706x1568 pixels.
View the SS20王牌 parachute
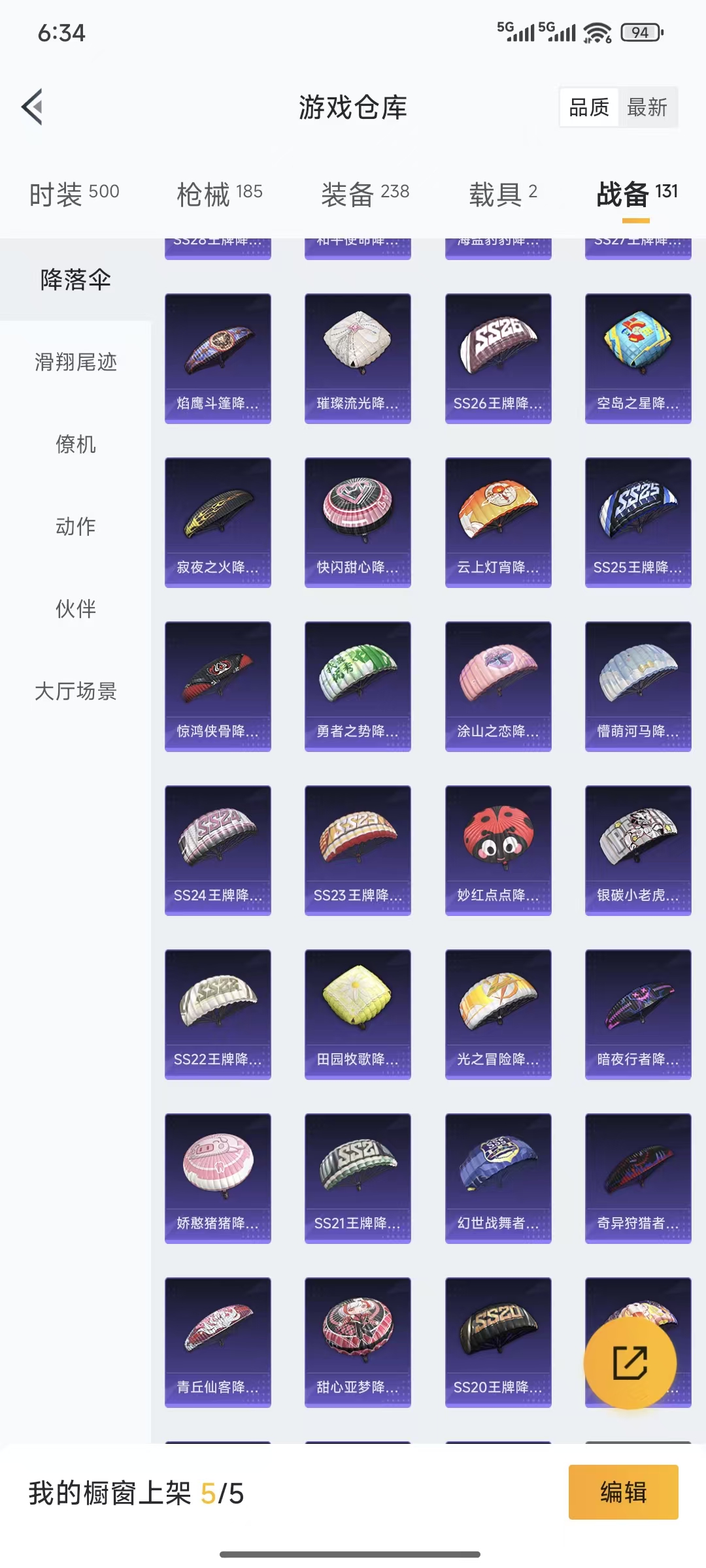(x=498, y=1342)
